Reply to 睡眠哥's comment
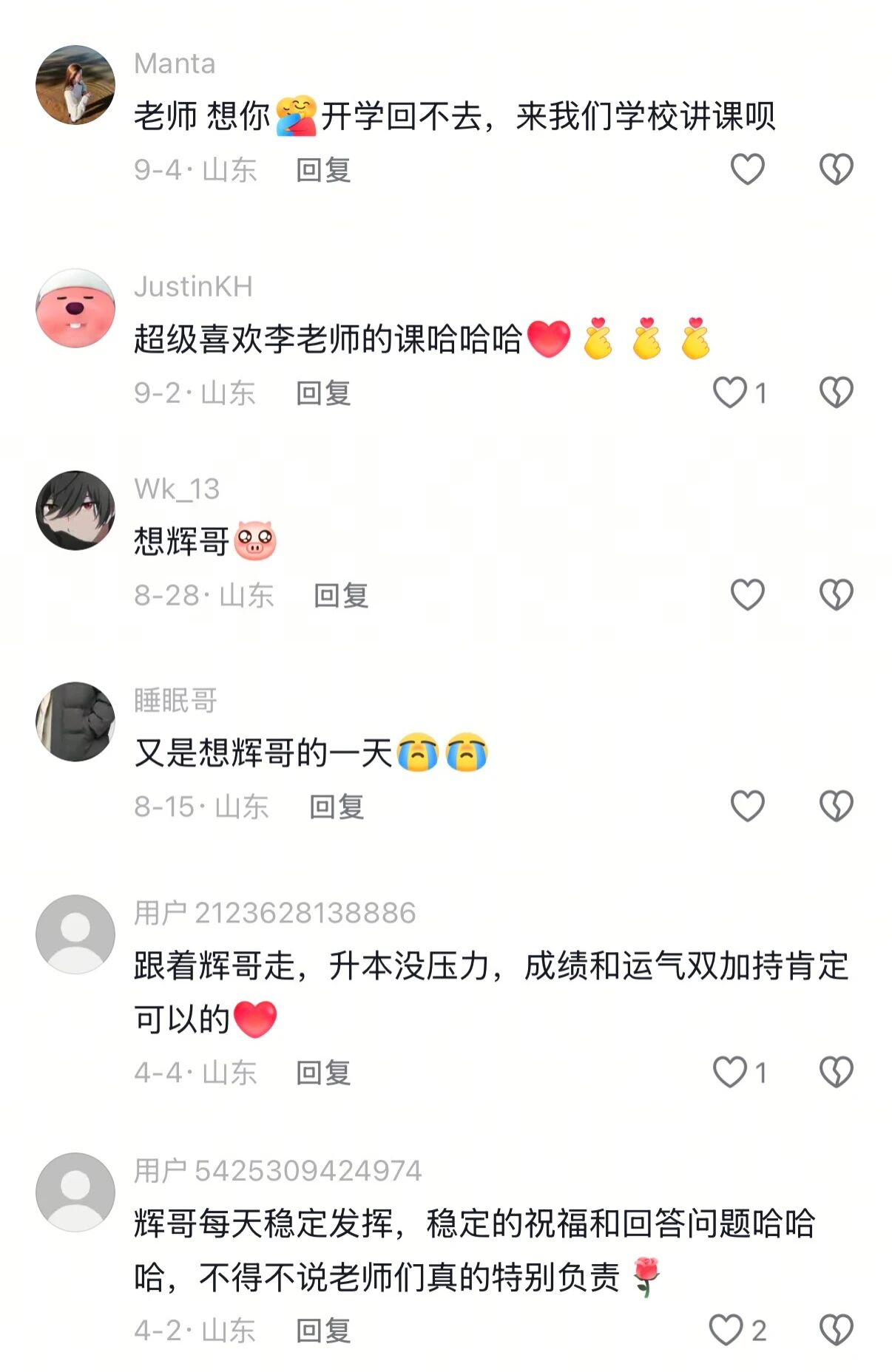Image resolution: width=892 pixels, height=1372 pixels. (337, 806)
